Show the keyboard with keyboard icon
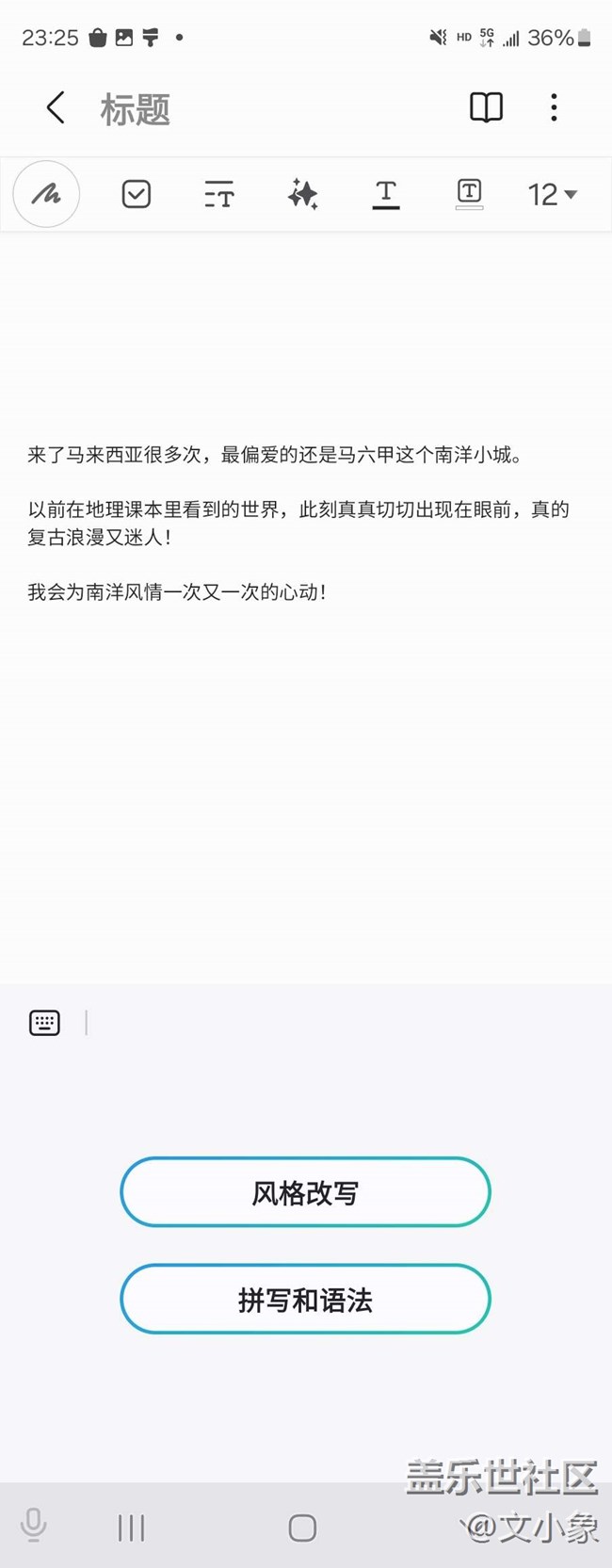Viewport: 612px width, 1568px height. pos(44,1023)
